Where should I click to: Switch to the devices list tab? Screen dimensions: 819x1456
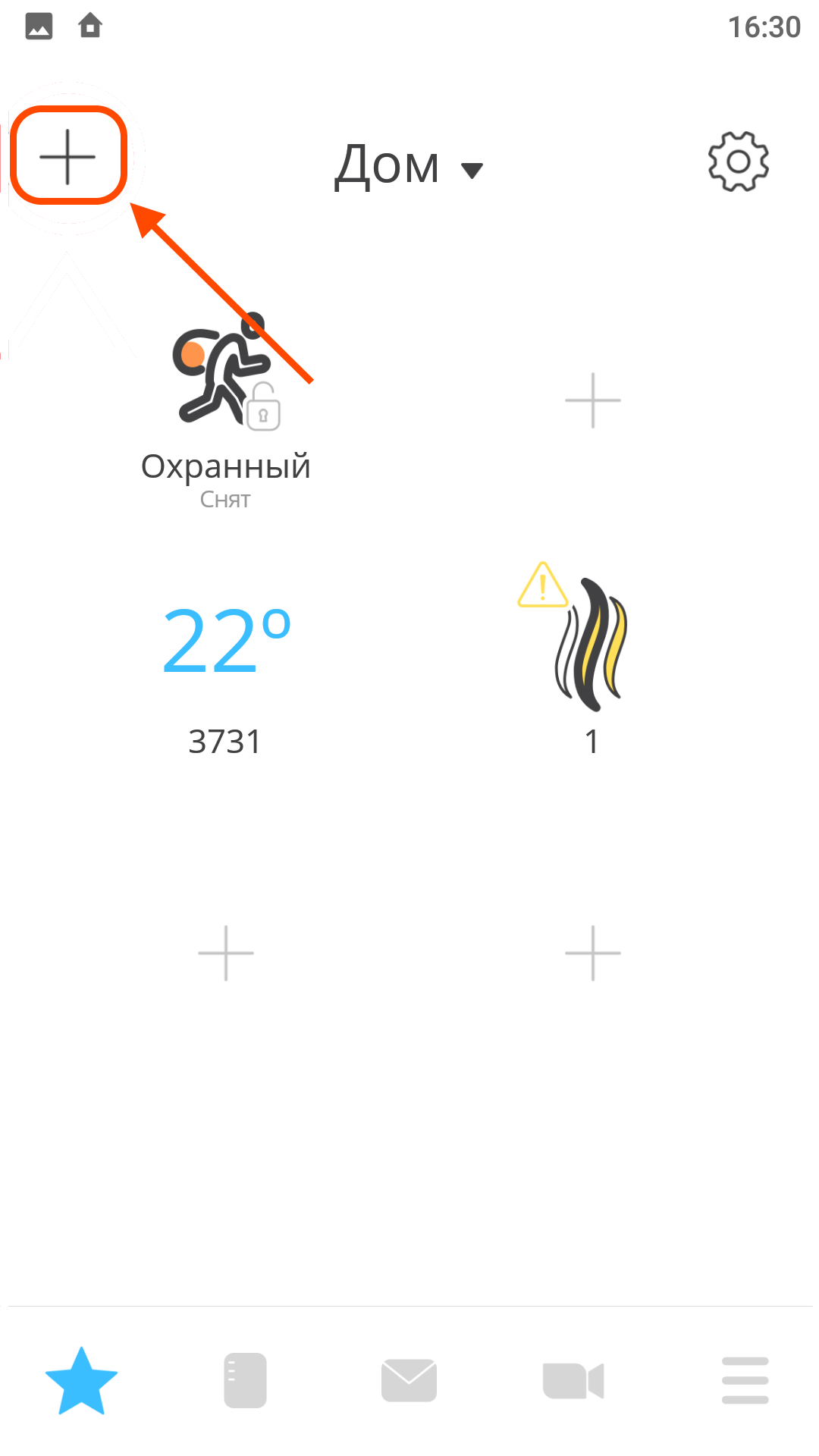(245, 1380)
